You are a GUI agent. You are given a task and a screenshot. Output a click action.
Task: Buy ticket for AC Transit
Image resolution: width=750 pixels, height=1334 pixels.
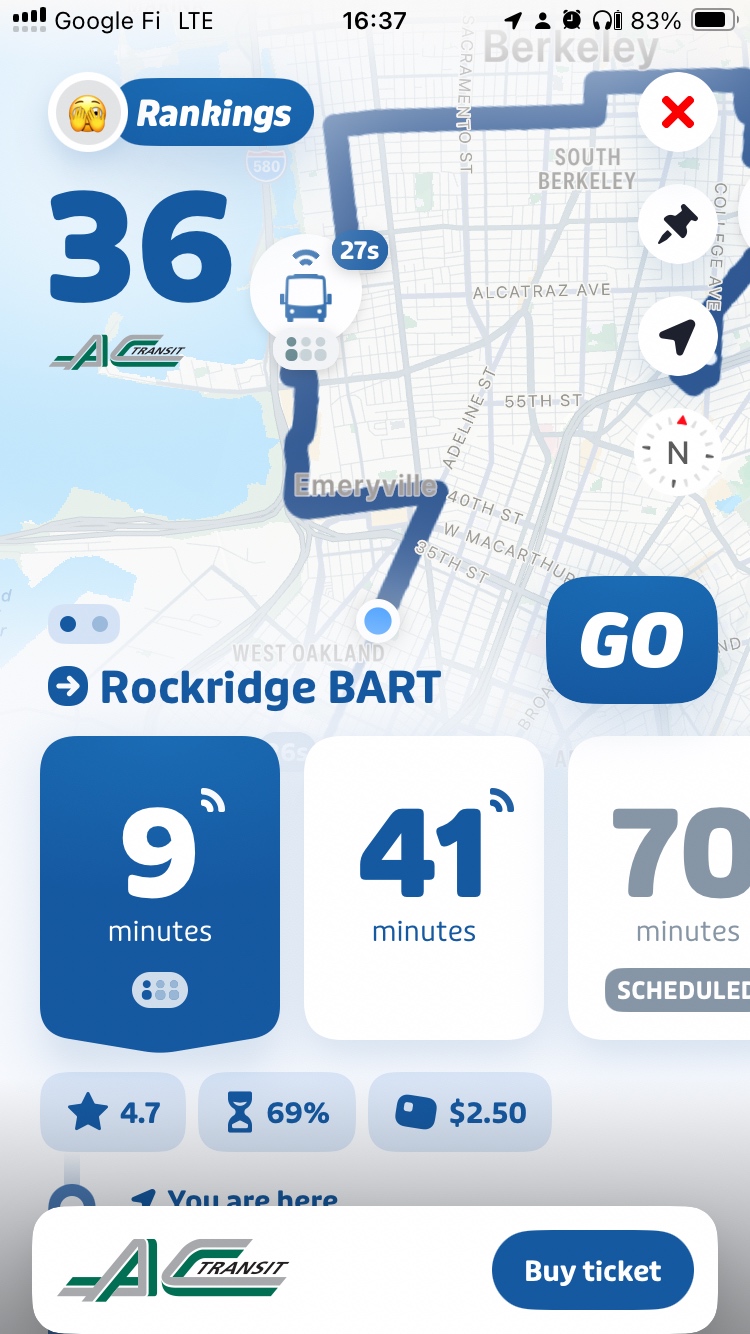pyautogui.click(x=592, y=1271)
